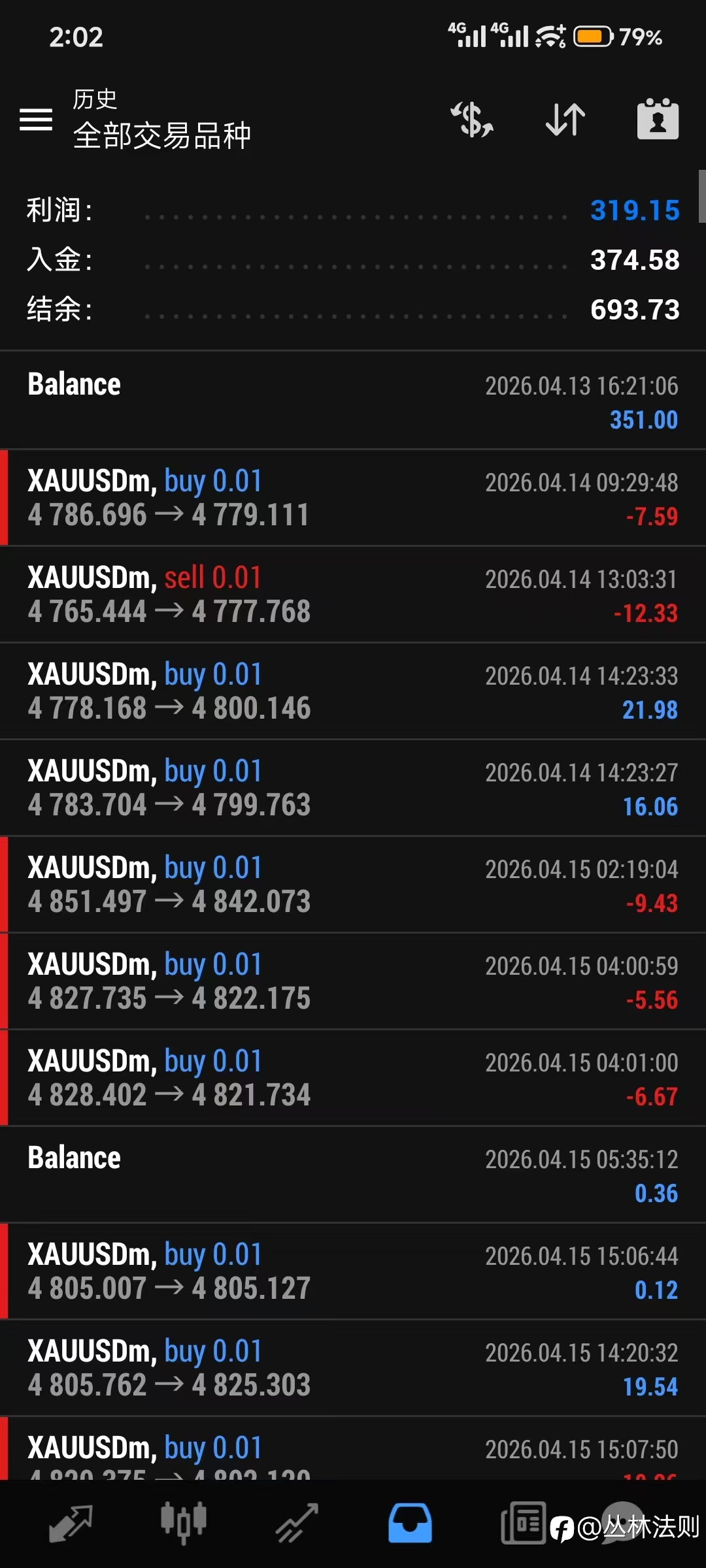Open the sell 0.01 trade closed at 4 777.768
Viewport: 706px width, 1568px height.
[x=353, y=595]
